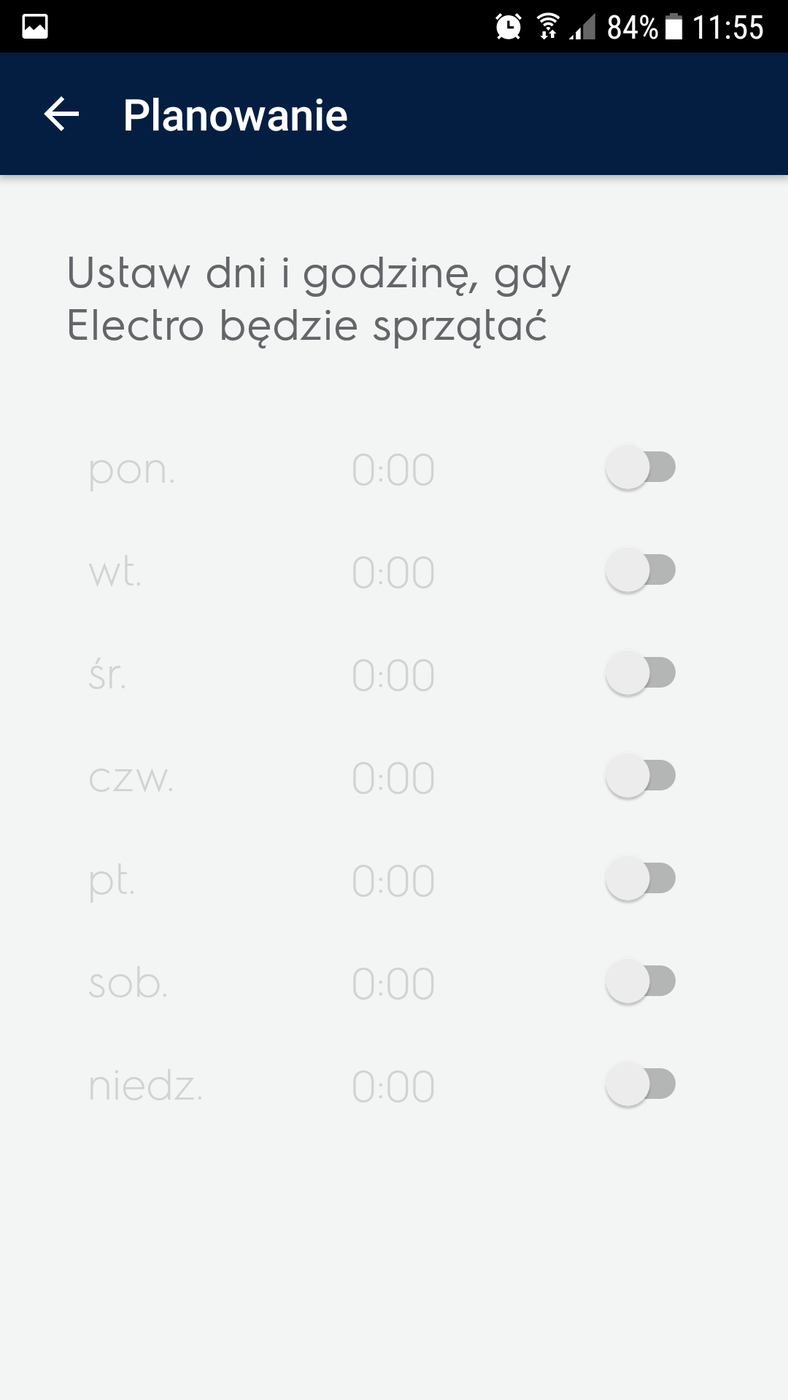Click the Planowanie title text
788x1400 pixels.
click(x=235, y=113)
